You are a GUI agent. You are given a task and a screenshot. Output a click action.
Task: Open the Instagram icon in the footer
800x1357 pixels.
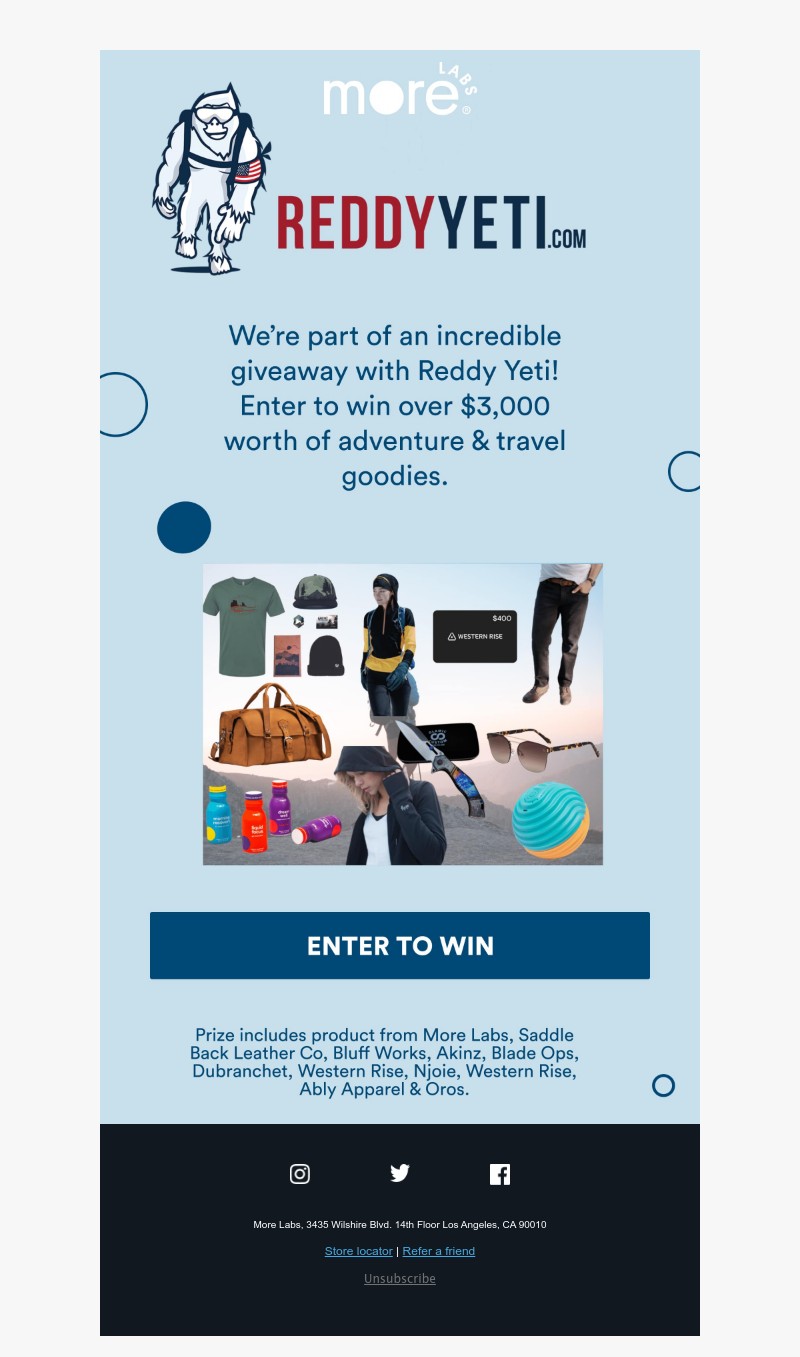click(300, 1174)
